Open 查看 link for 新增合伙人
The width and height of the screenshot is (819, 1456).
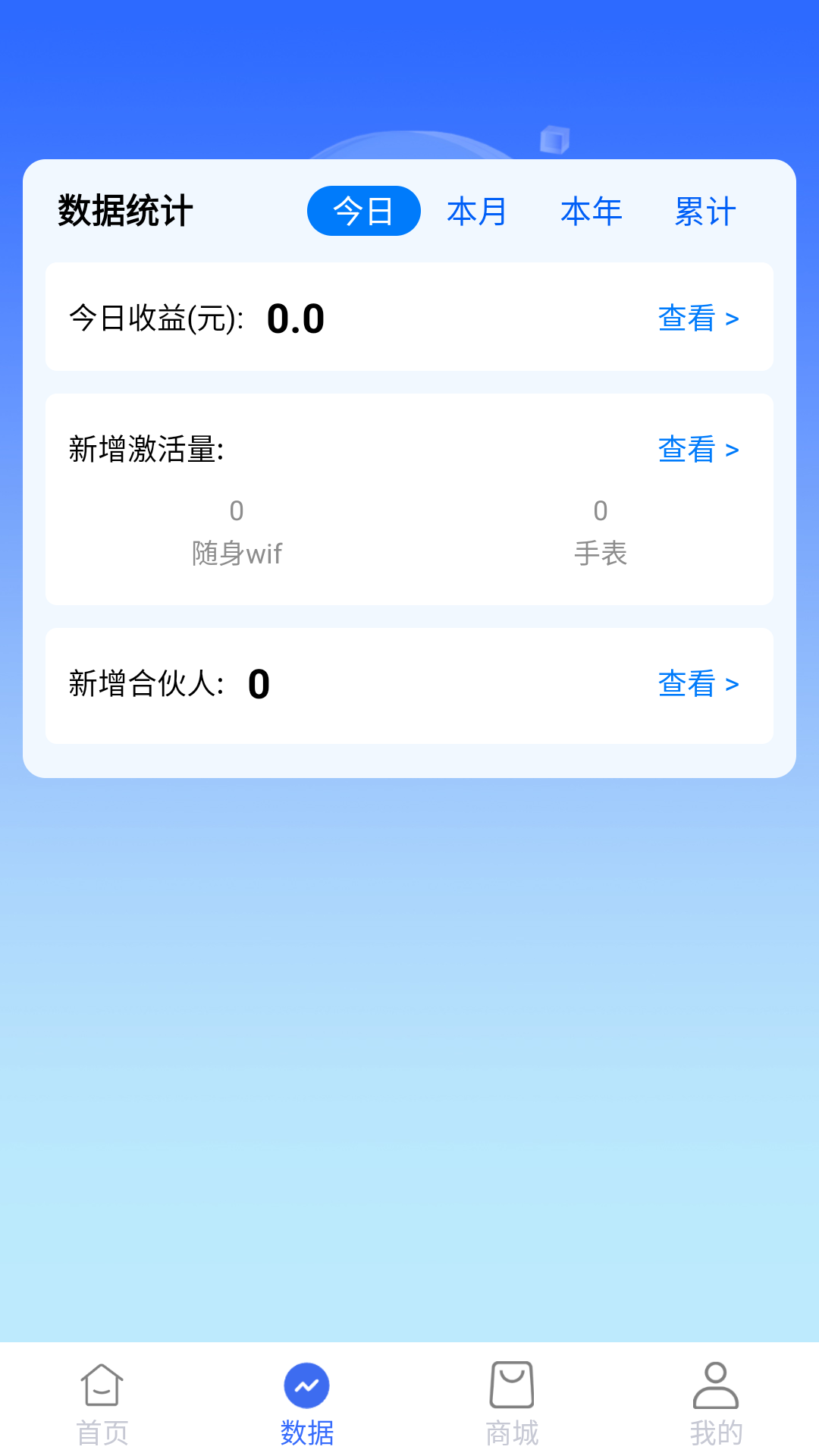tap(686, 684)
